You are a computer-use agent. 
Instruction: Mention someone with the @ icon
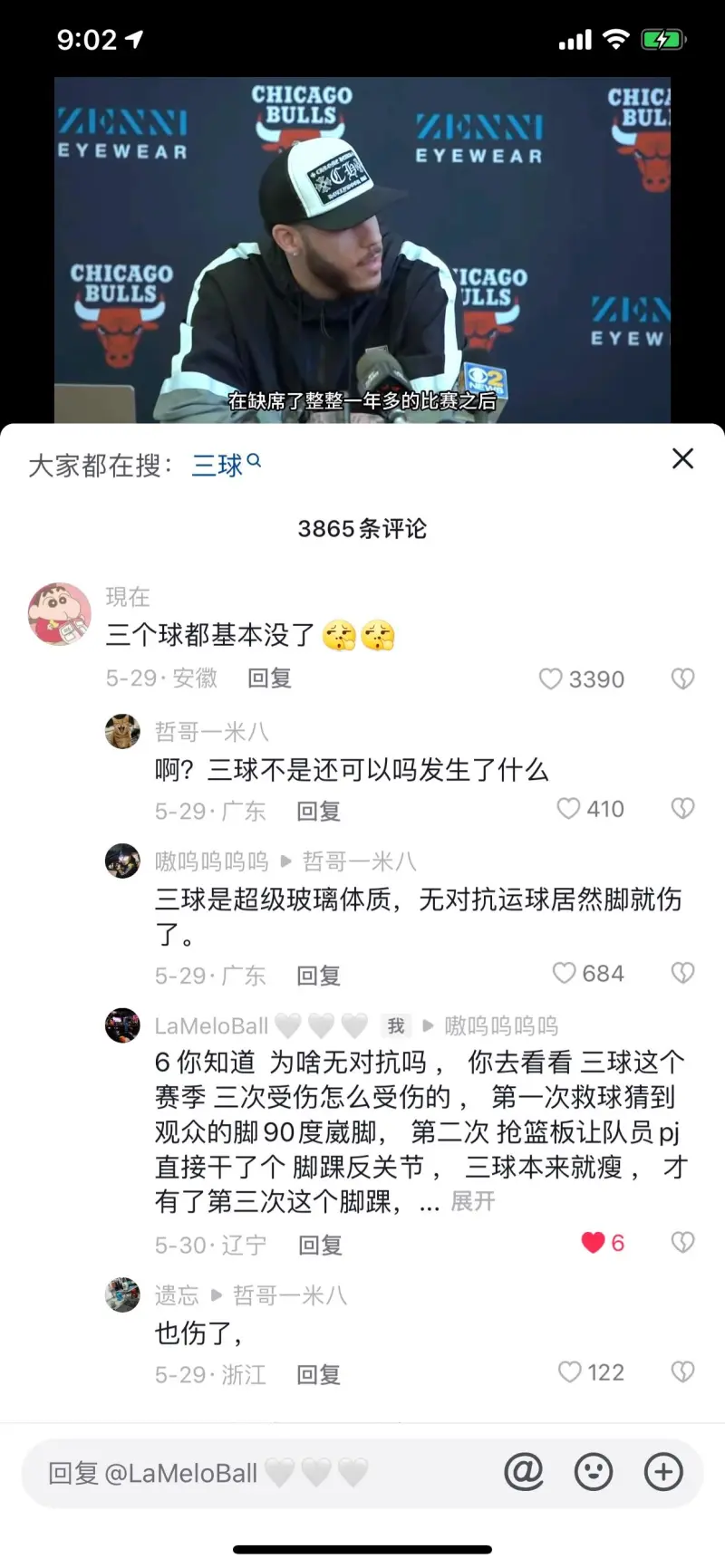click(524, 1472)
